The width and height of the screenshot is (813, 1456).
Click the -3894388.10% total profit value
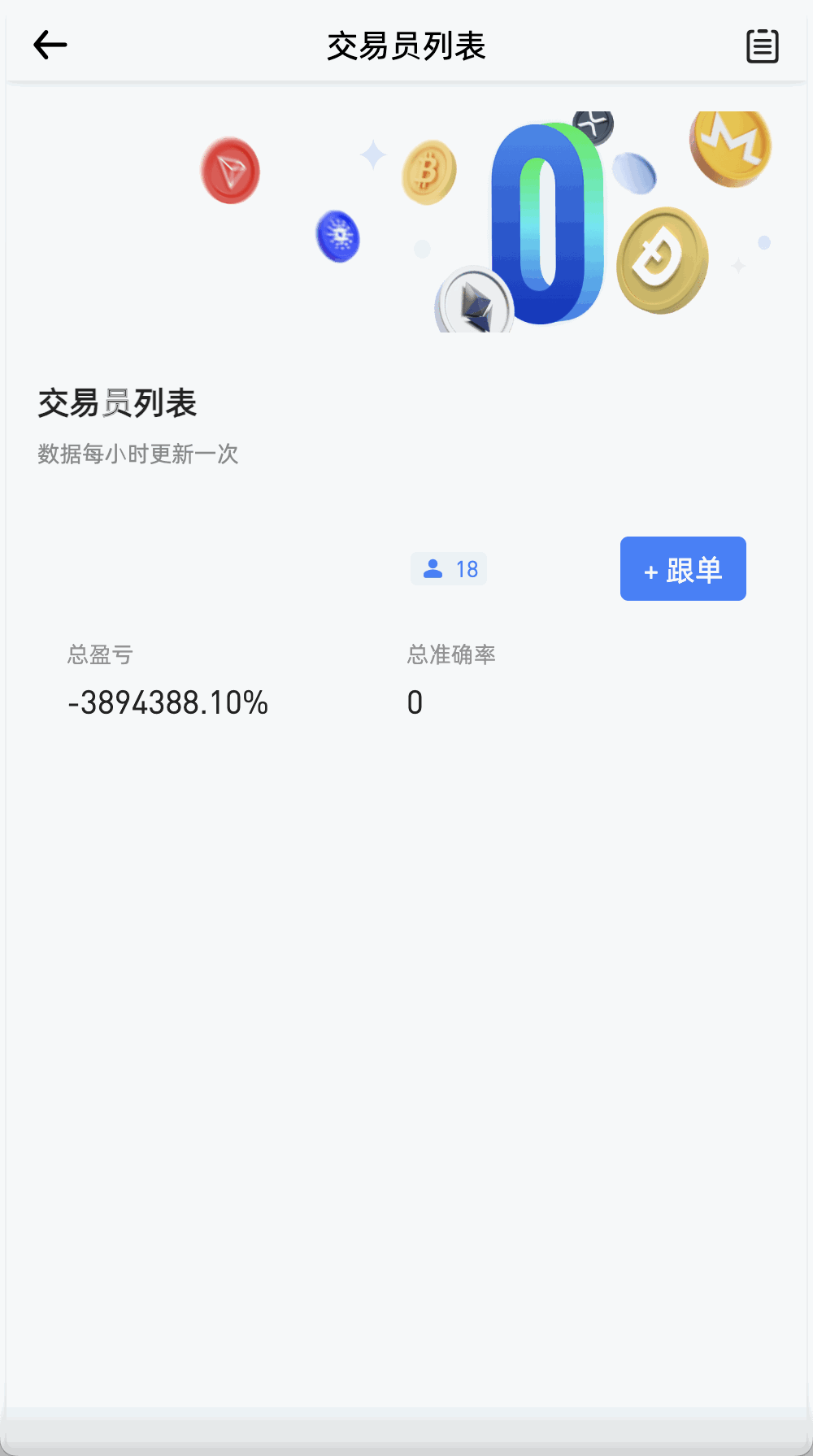(167, 702)
